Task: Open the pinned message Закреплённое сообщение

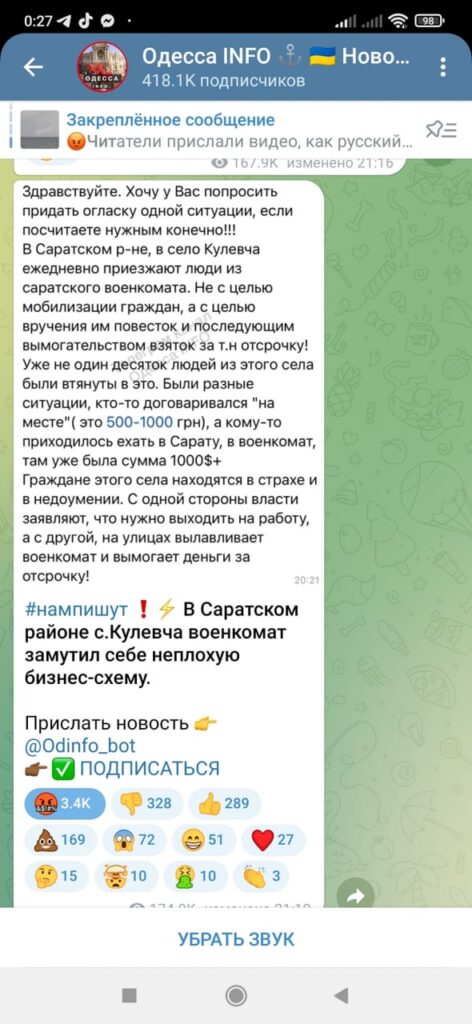Action: (x=215, y=130)
